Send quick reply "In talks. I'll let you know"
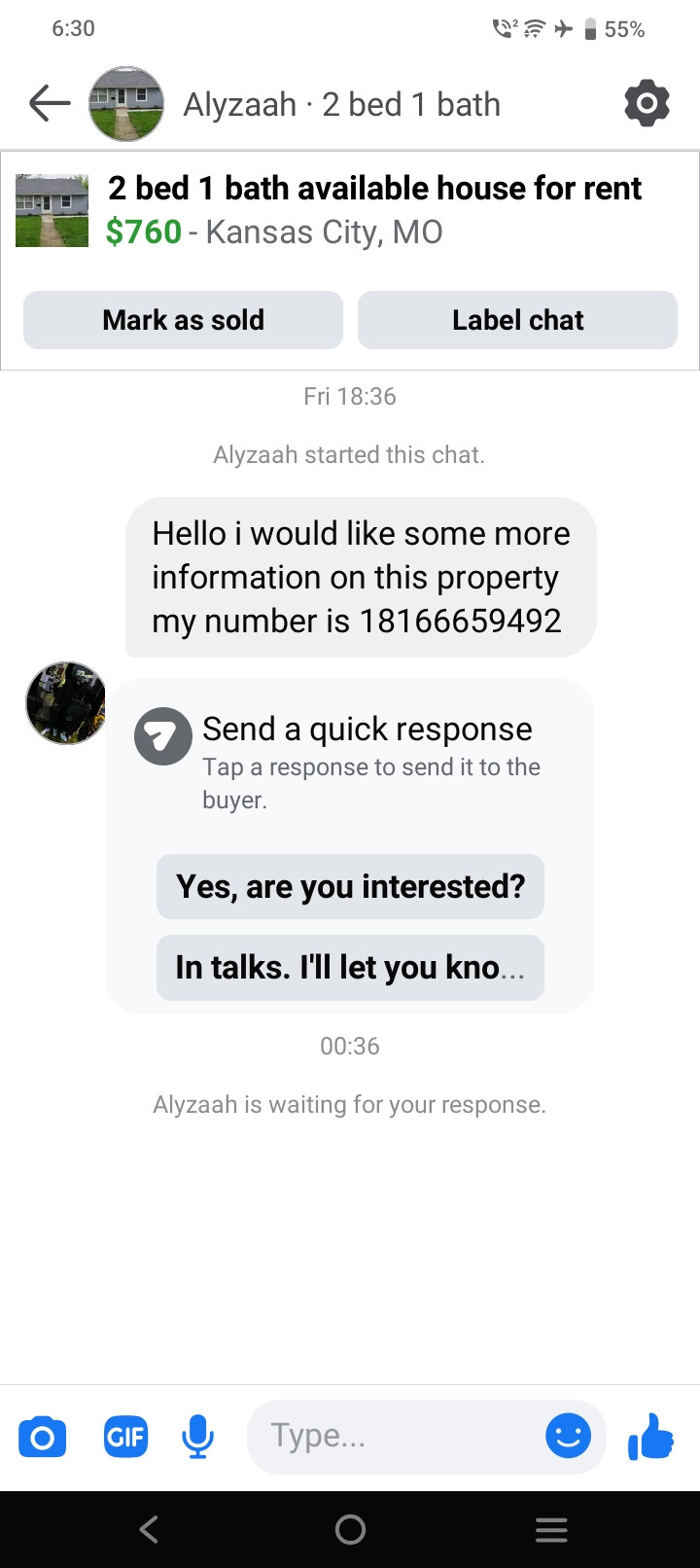 tap(350, 968)
